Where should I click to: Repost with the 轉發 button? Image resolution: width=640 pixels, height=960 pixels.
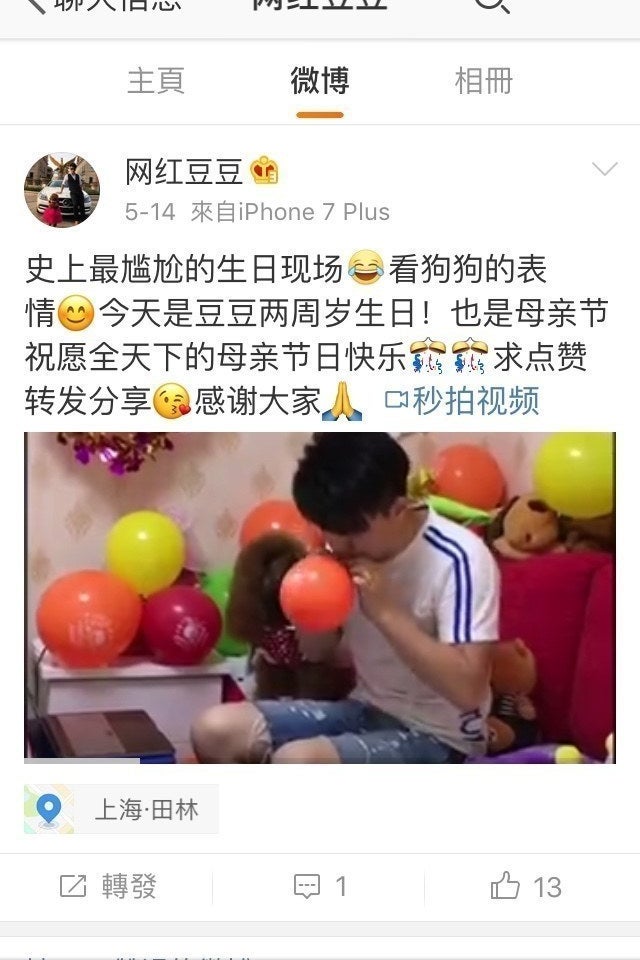[108, 886]
